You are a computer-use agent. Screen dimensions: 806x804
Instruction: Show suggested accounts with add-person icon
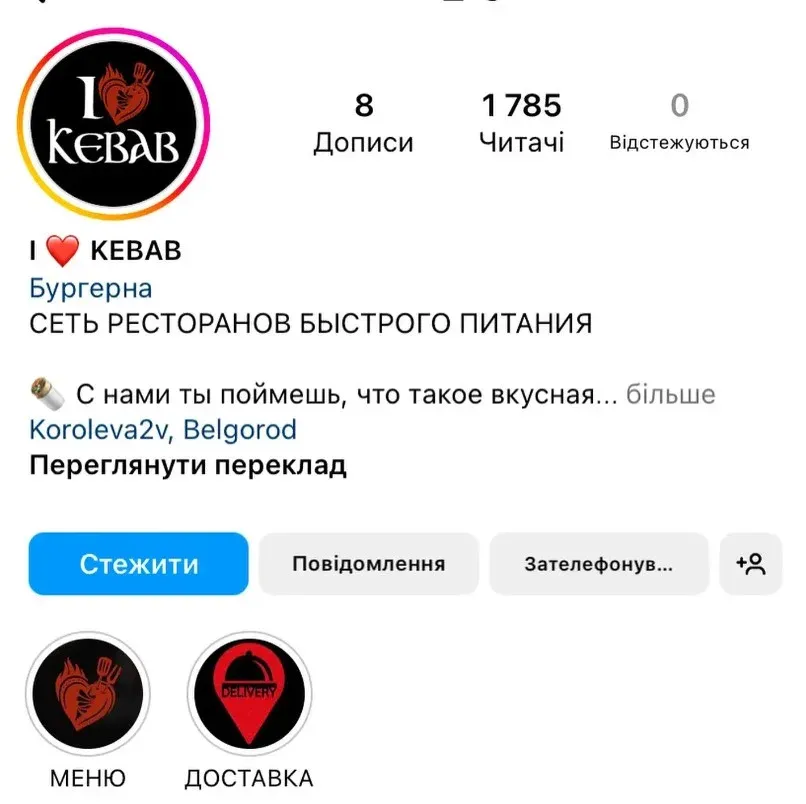click(750, 564)
